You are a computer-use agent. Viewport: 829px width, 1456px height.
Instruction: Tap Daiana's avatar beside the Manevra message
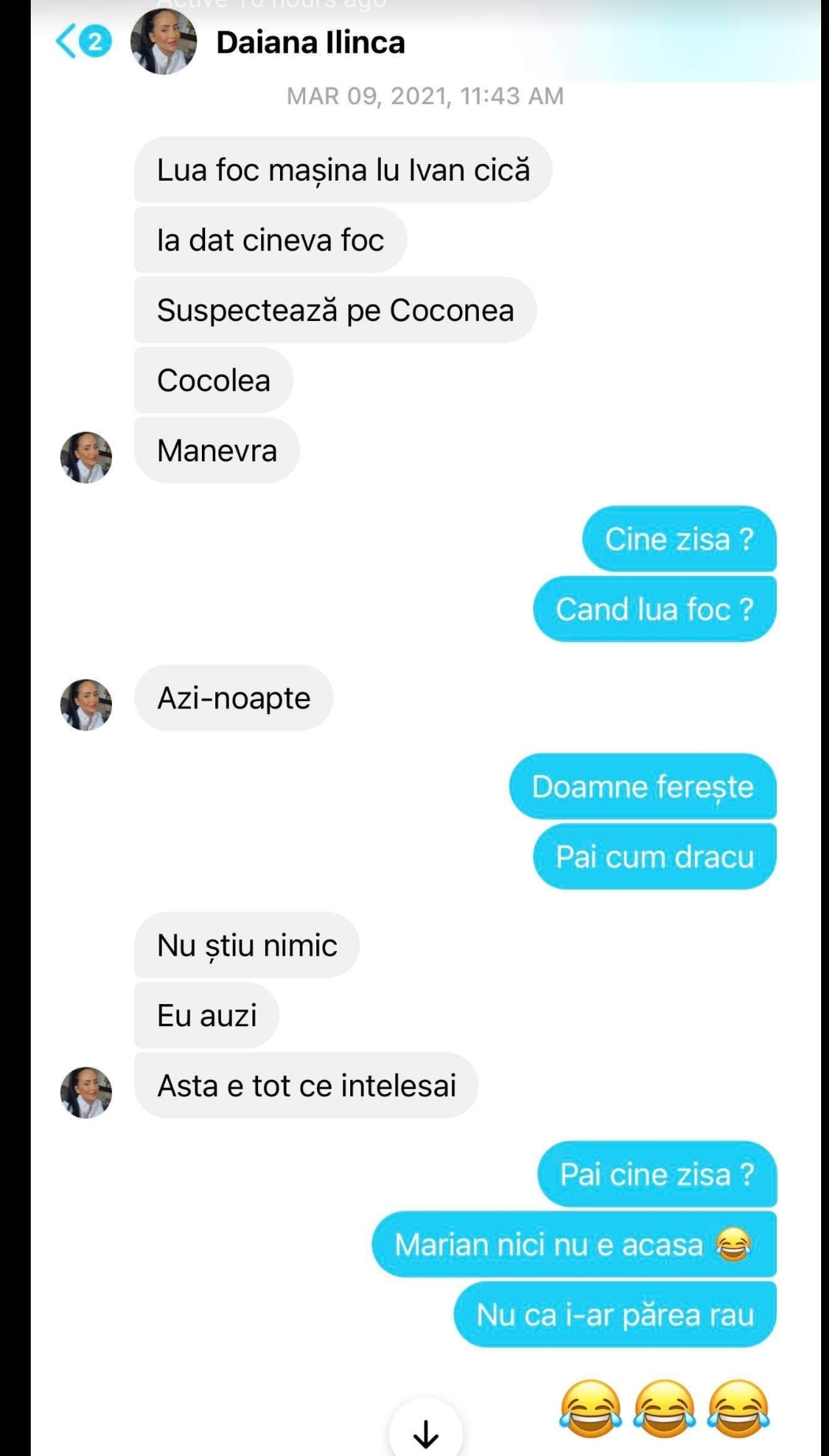[86, 457]
